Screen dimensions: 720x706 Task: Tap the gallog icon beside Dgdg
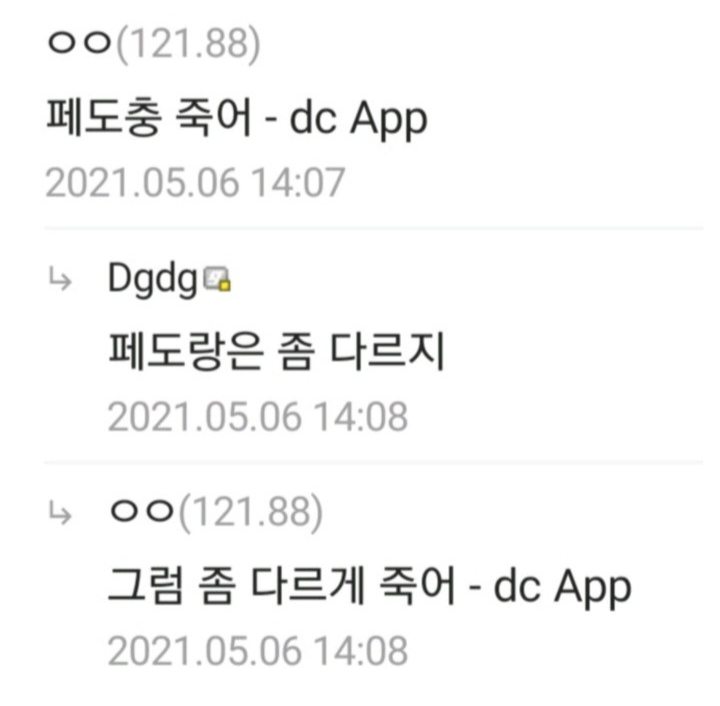(217, 281)
